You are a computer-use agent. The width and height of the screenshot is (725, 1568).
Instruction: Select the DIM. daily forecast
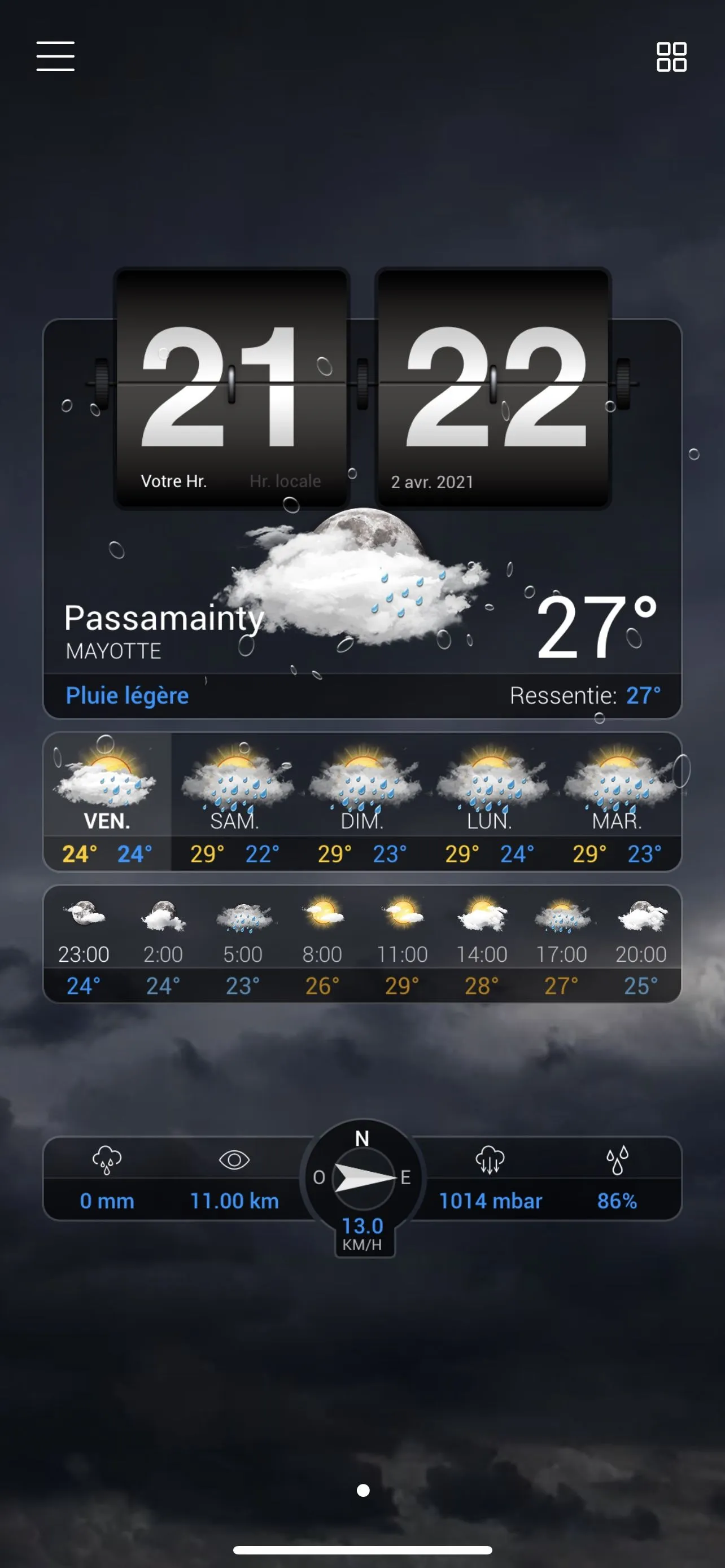(x=362, y=801)
